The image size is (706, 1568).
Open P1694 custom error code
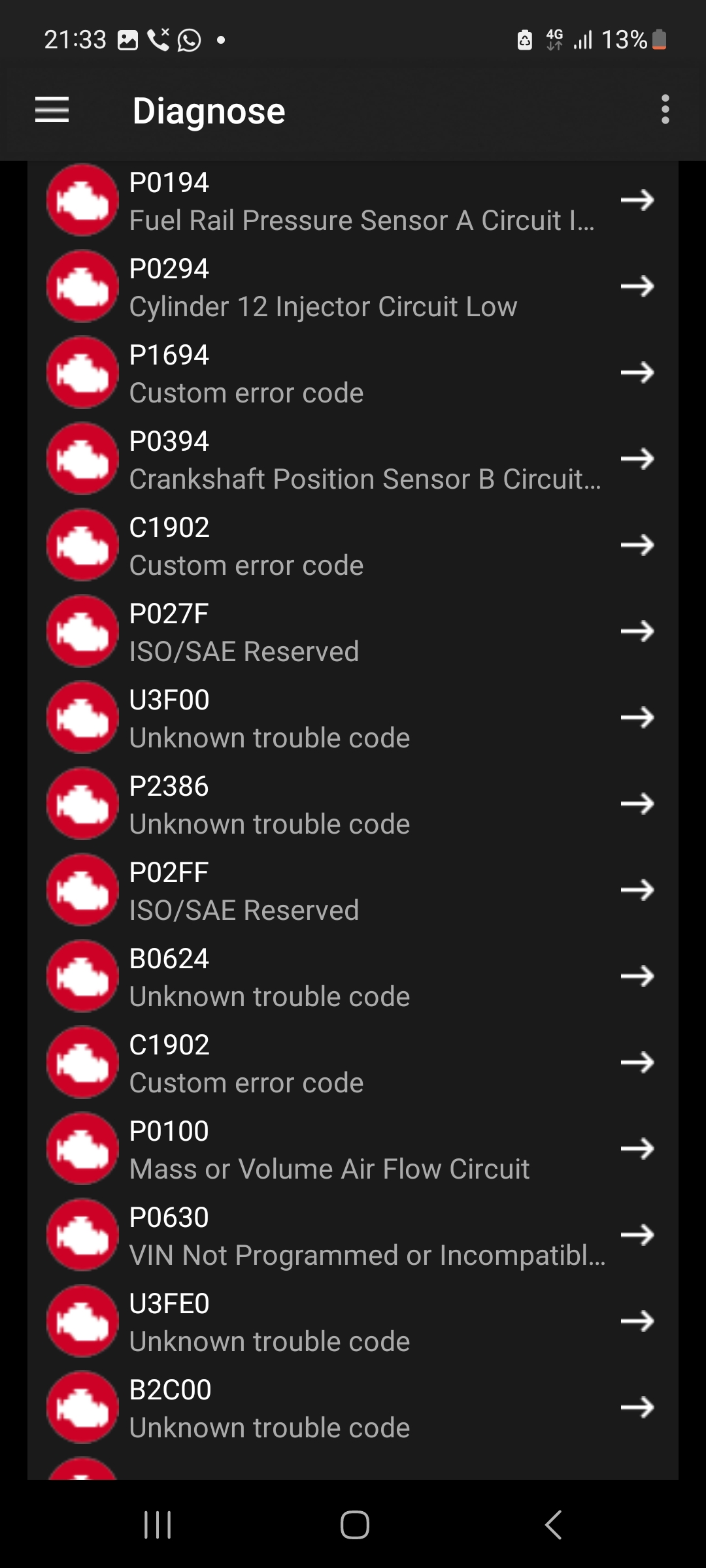point(353,372)
